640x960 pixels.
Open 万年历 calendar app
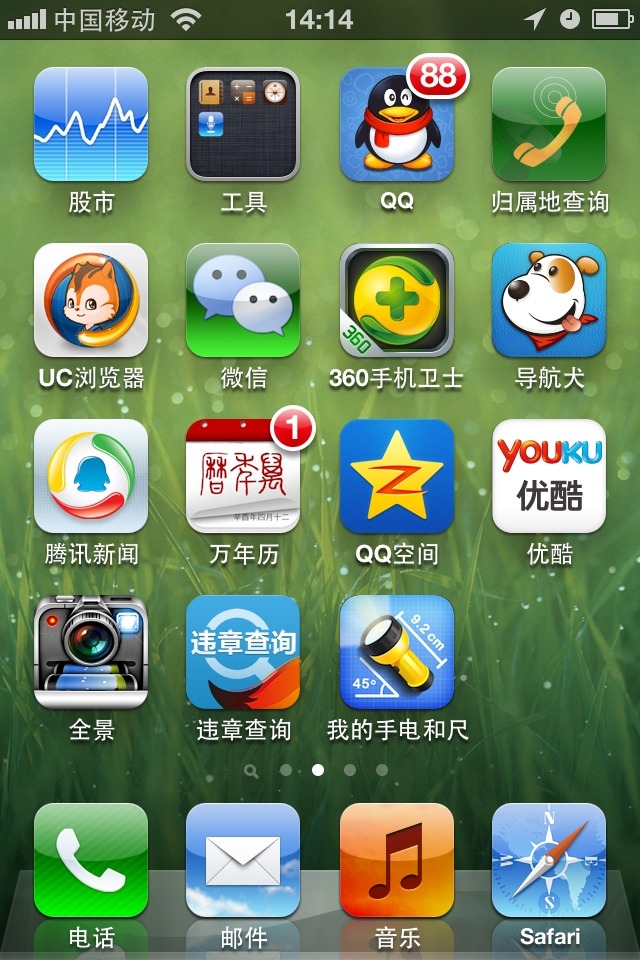pos(243,476)
